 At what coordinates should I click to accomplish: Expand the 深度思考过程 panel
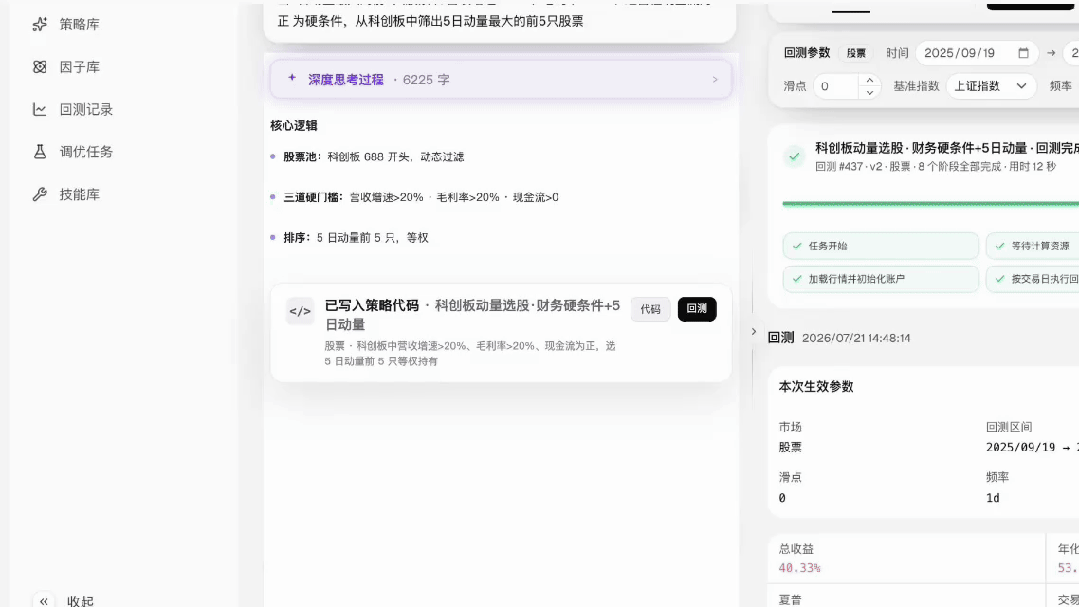pos(501,79)
